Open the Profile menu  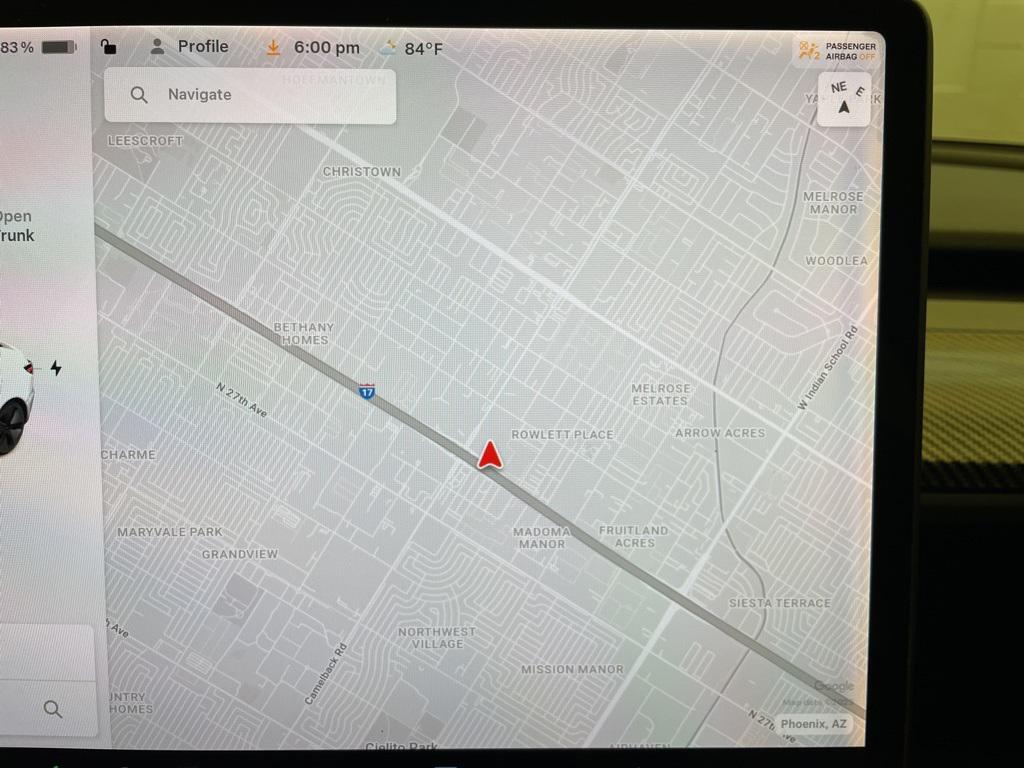pos(189,46)
